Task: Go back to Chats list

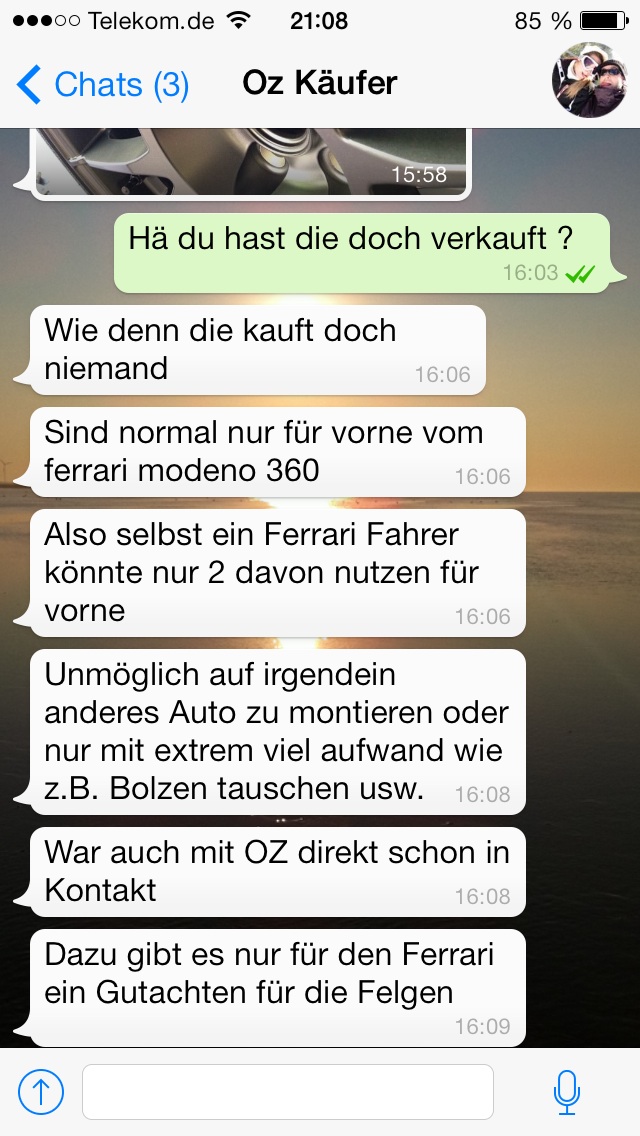Action: [x=103, y=85]
